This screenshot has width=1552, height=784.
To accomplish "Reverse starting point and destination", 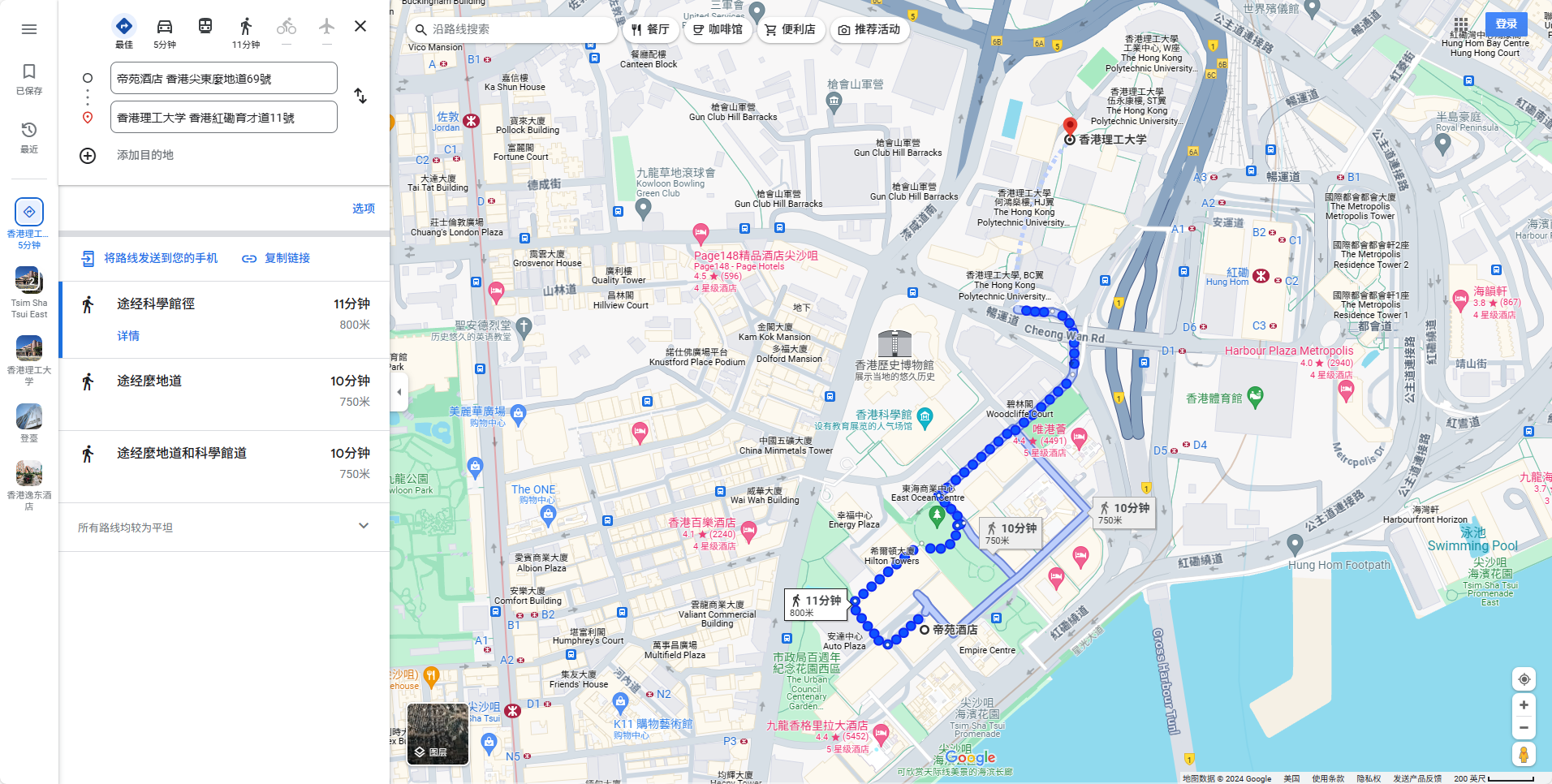I will [x=360, y=97].
